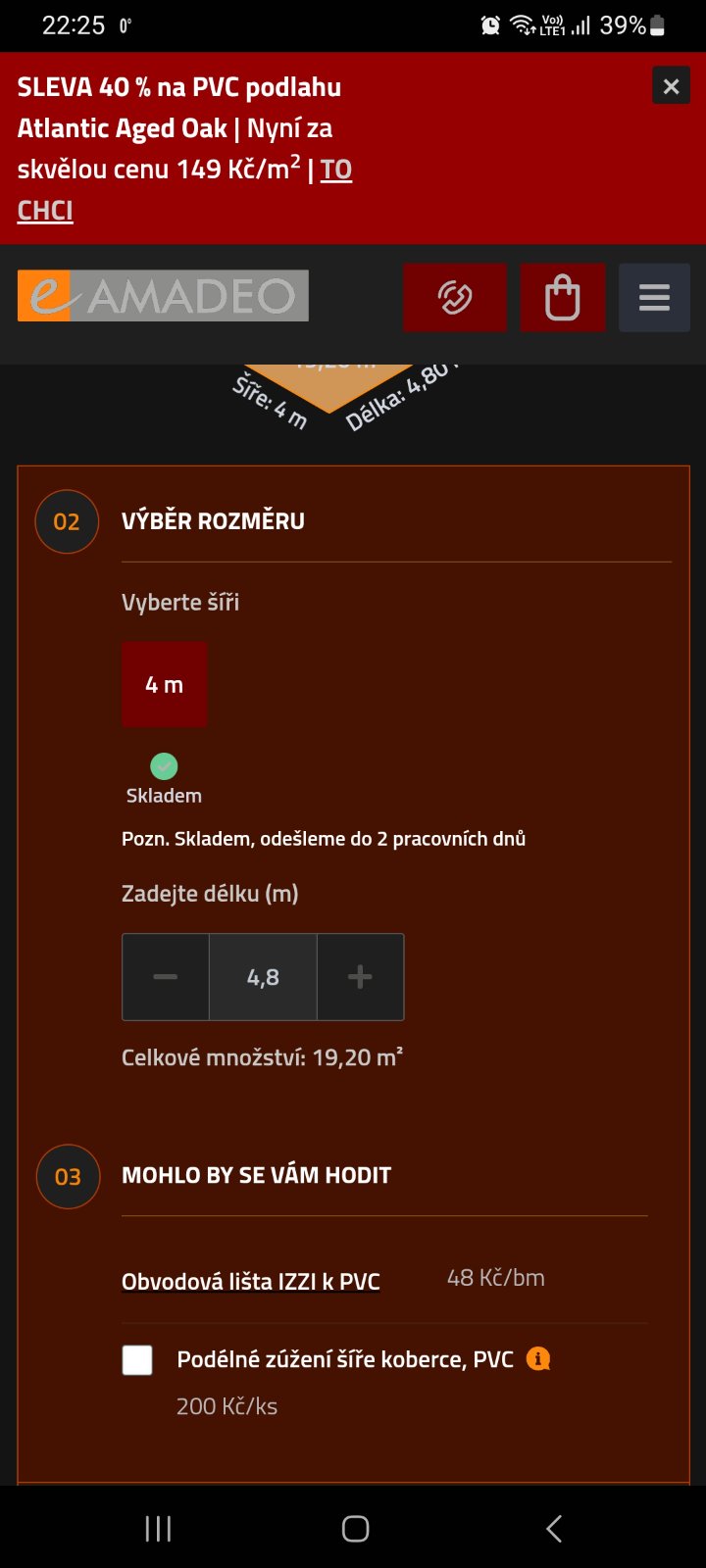Image resolution: width=706 pixels, height=1568 pixels.
Task: Decrease the length with minus button
Action: coord(166,977)
